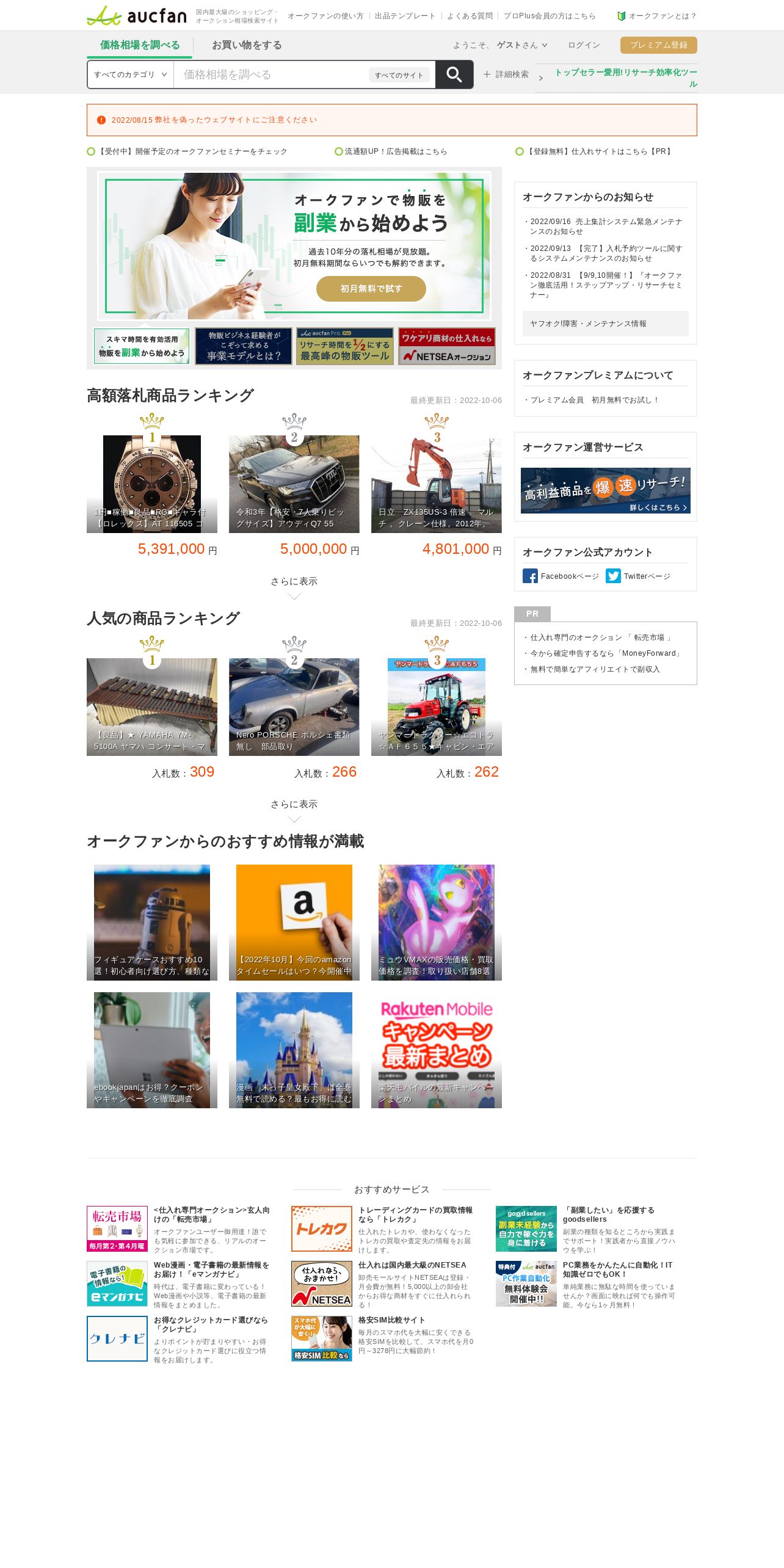The width and height of the screenshot is (784, 1568).
Task: Expand さらに表示 under 高額落札商品ランキング
Action: (294, 582)
